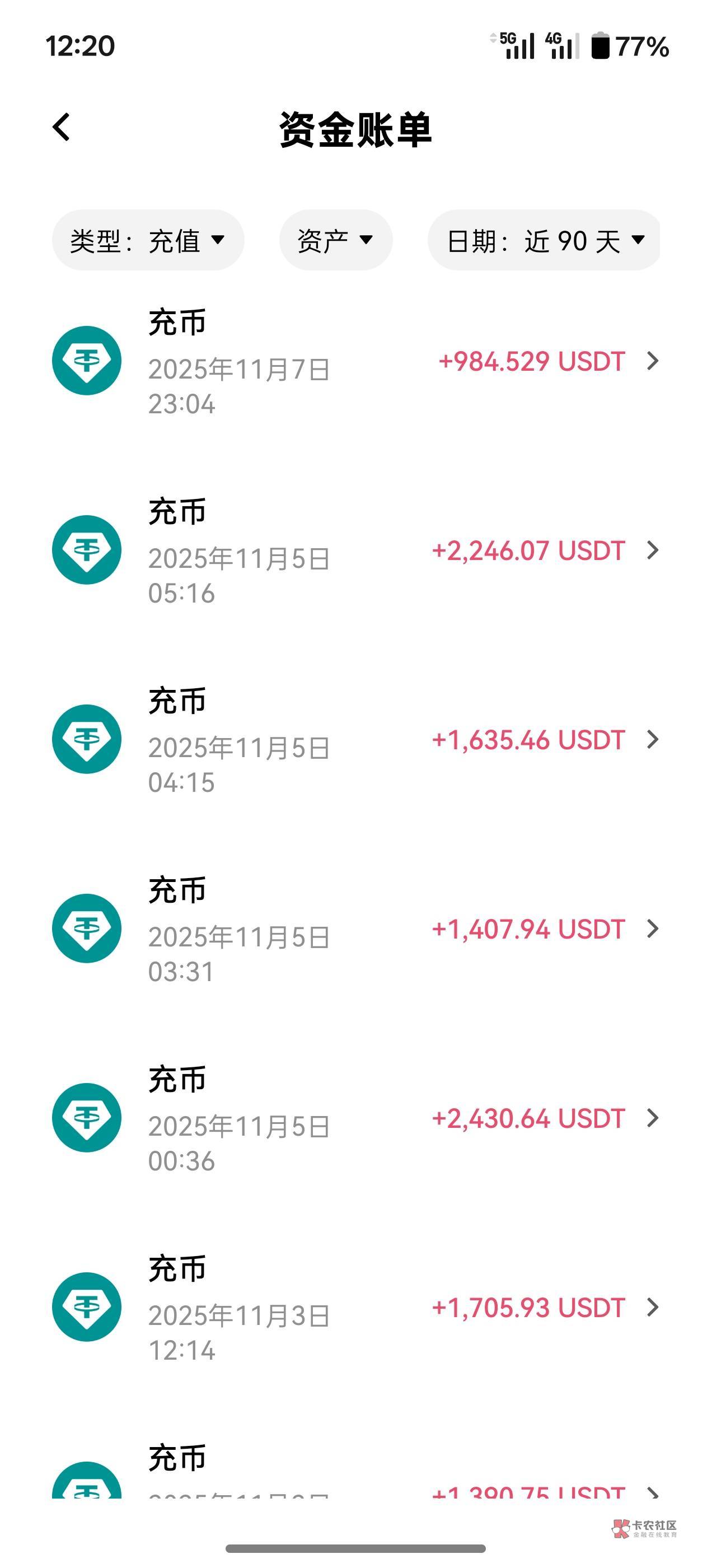Select the +2,430.64 USDT deposit row
The image size is (712, 1568).
point(356,1118)
